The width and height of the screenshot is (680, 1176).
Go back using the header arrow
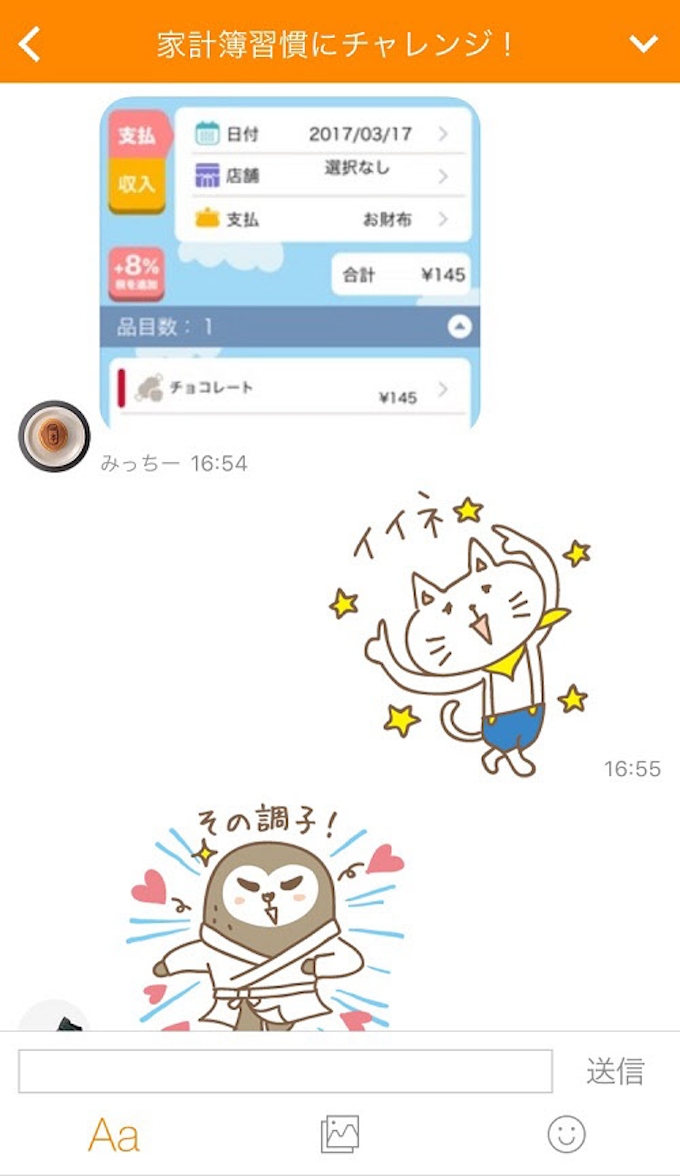(x=31, y=44)
